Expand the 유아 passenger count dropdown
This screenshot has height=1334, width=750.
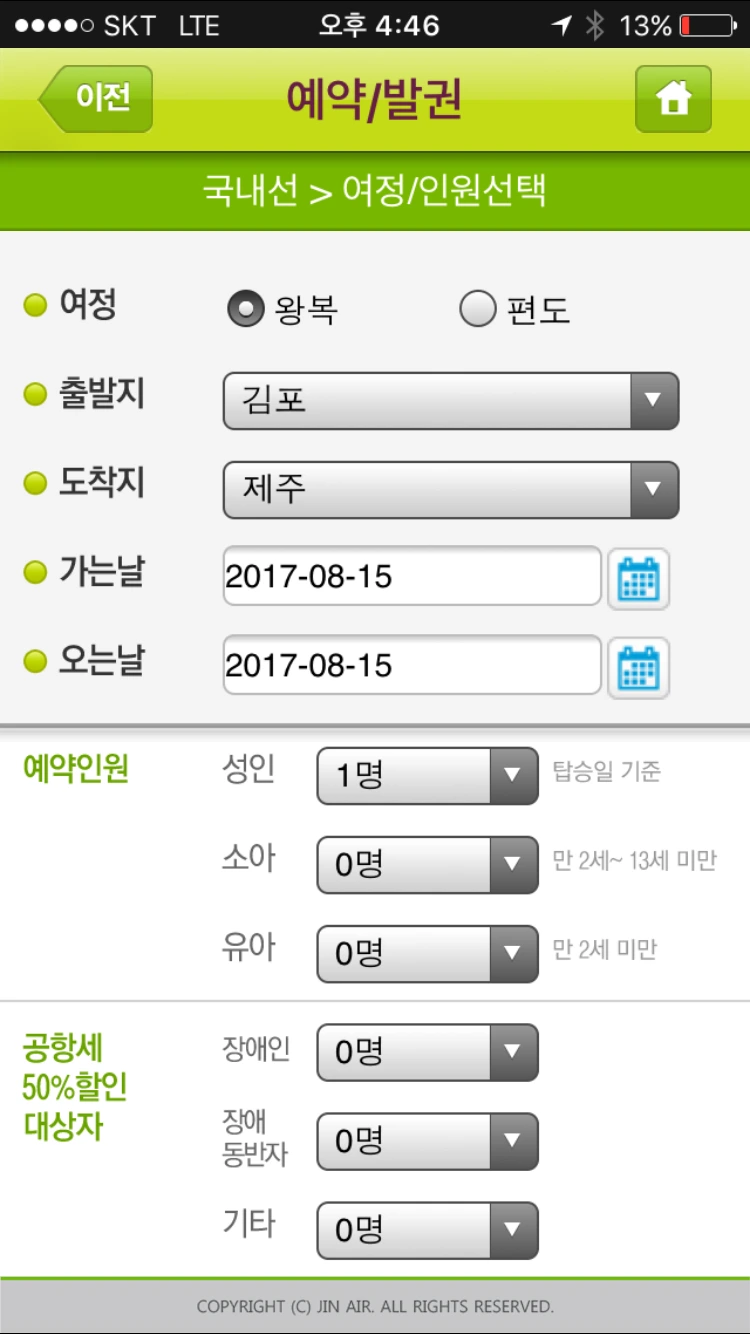(427, 953)
